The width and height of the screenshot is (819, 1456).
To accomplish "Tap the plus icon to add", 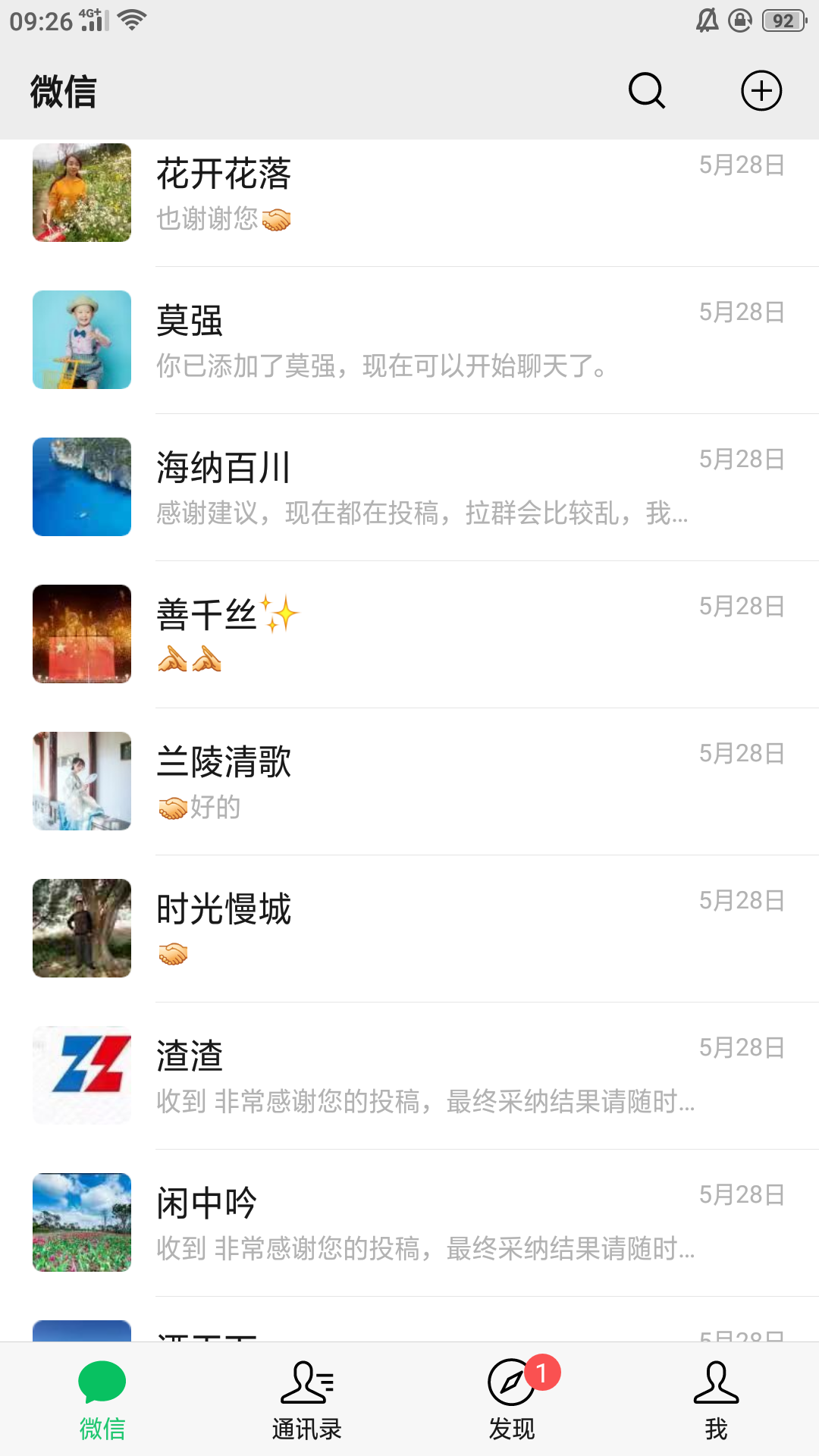I will [x=761, y=91].
